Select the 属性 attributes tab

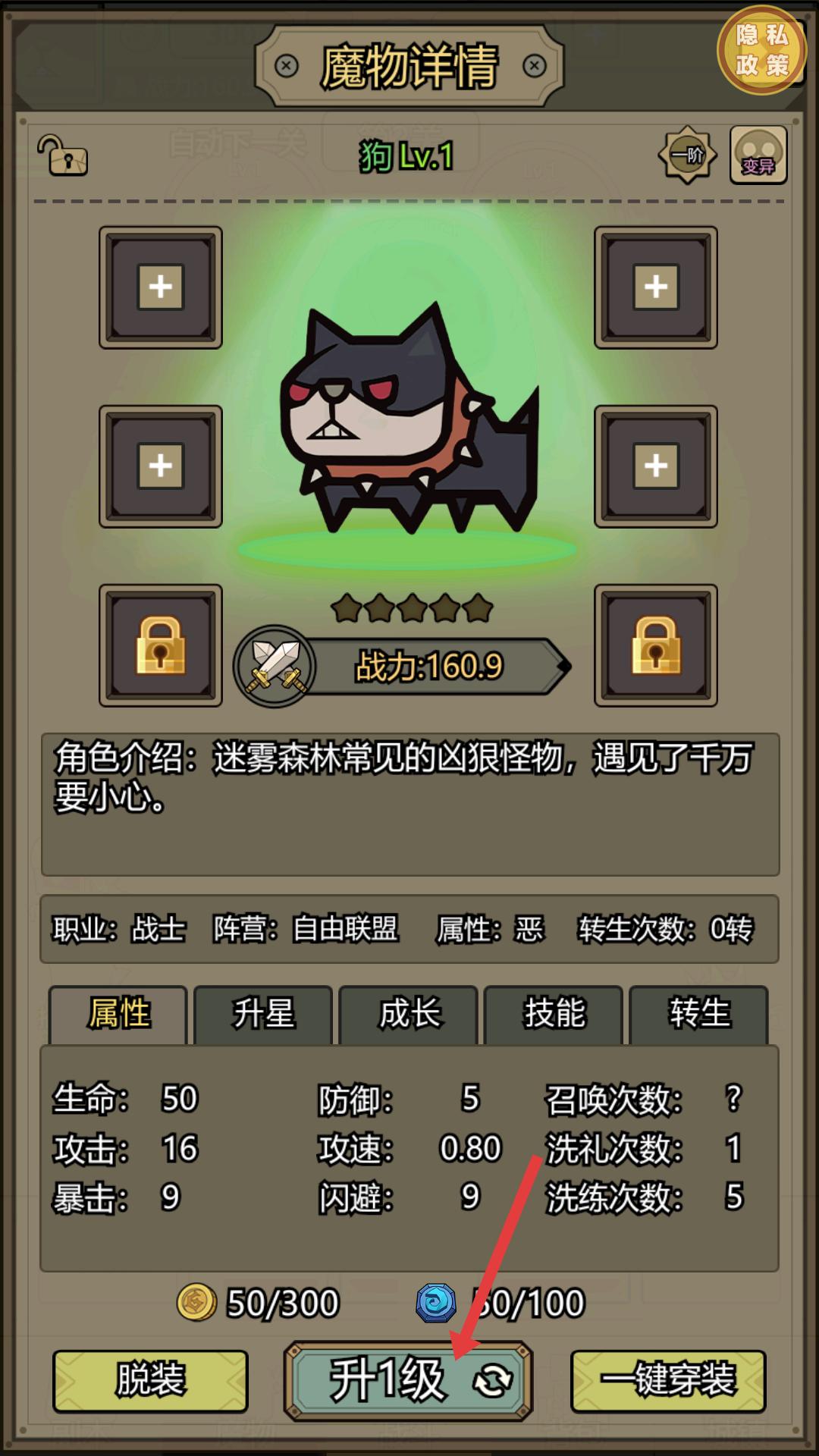pyautogui.click(x=118, y=1015)
